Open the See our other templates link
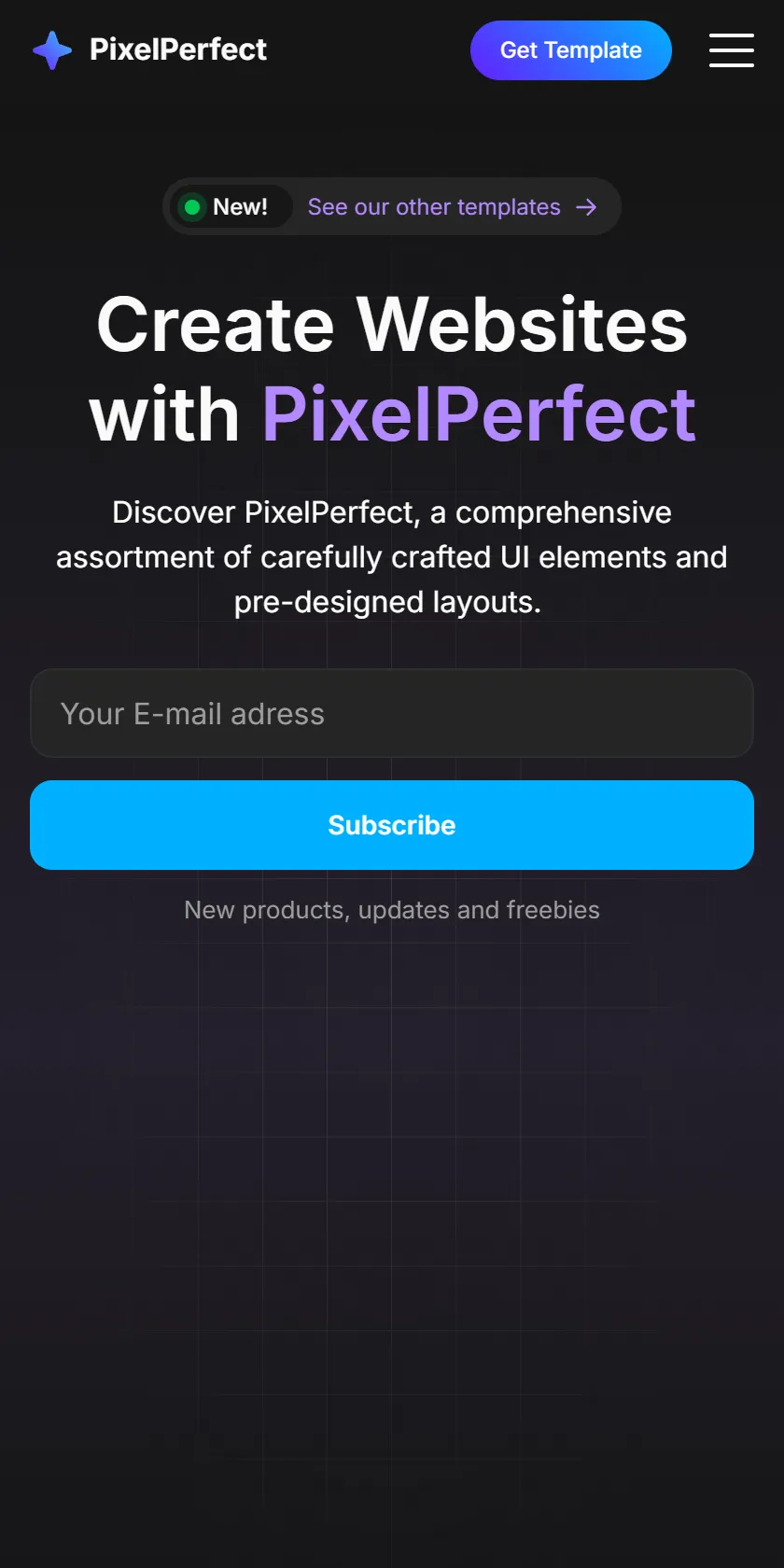This screenshot has height=1568, width=784. pyautogui.click(x=452, y=207)
